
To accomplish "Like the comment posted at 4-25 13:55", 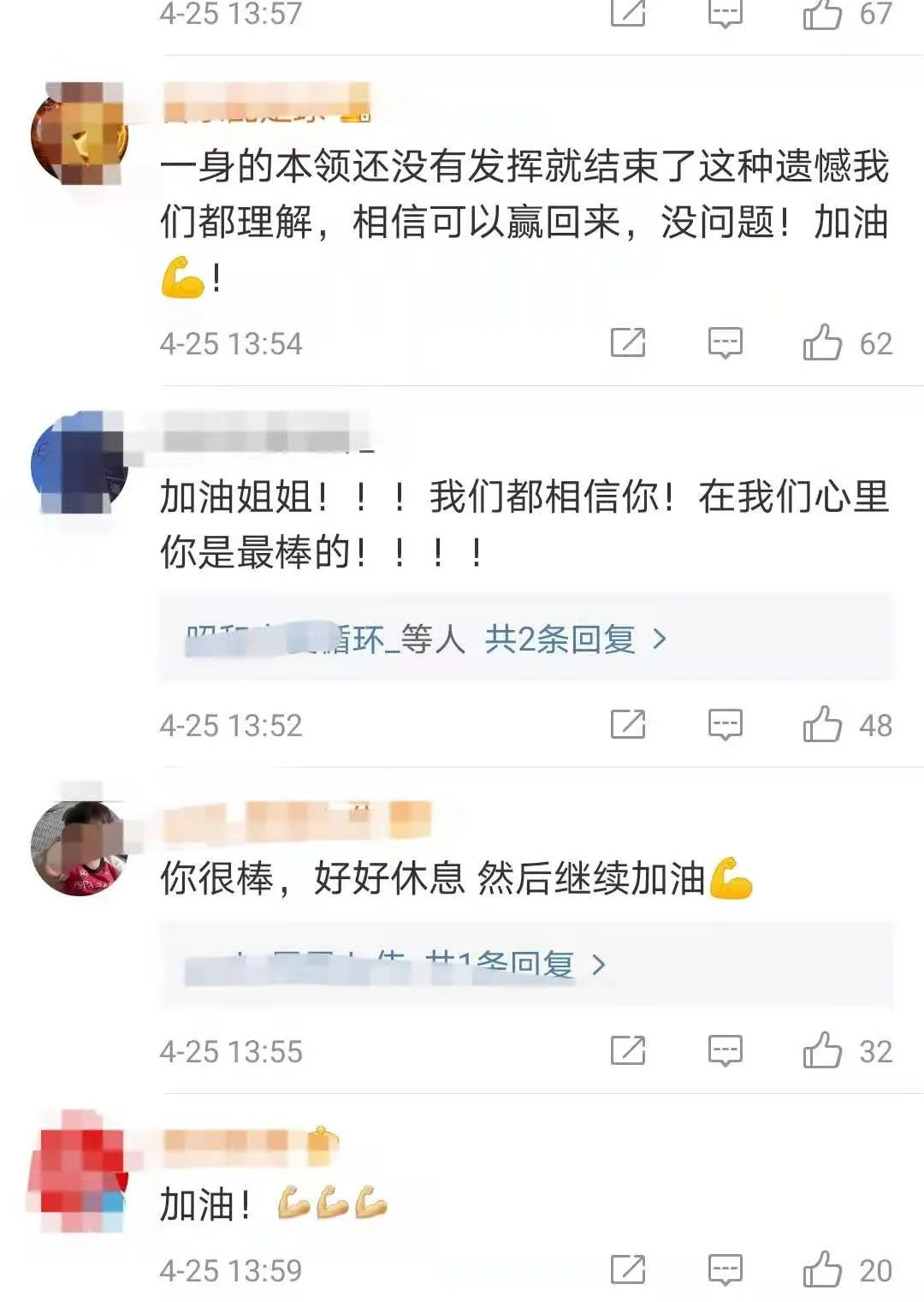I will (822, 1051).
